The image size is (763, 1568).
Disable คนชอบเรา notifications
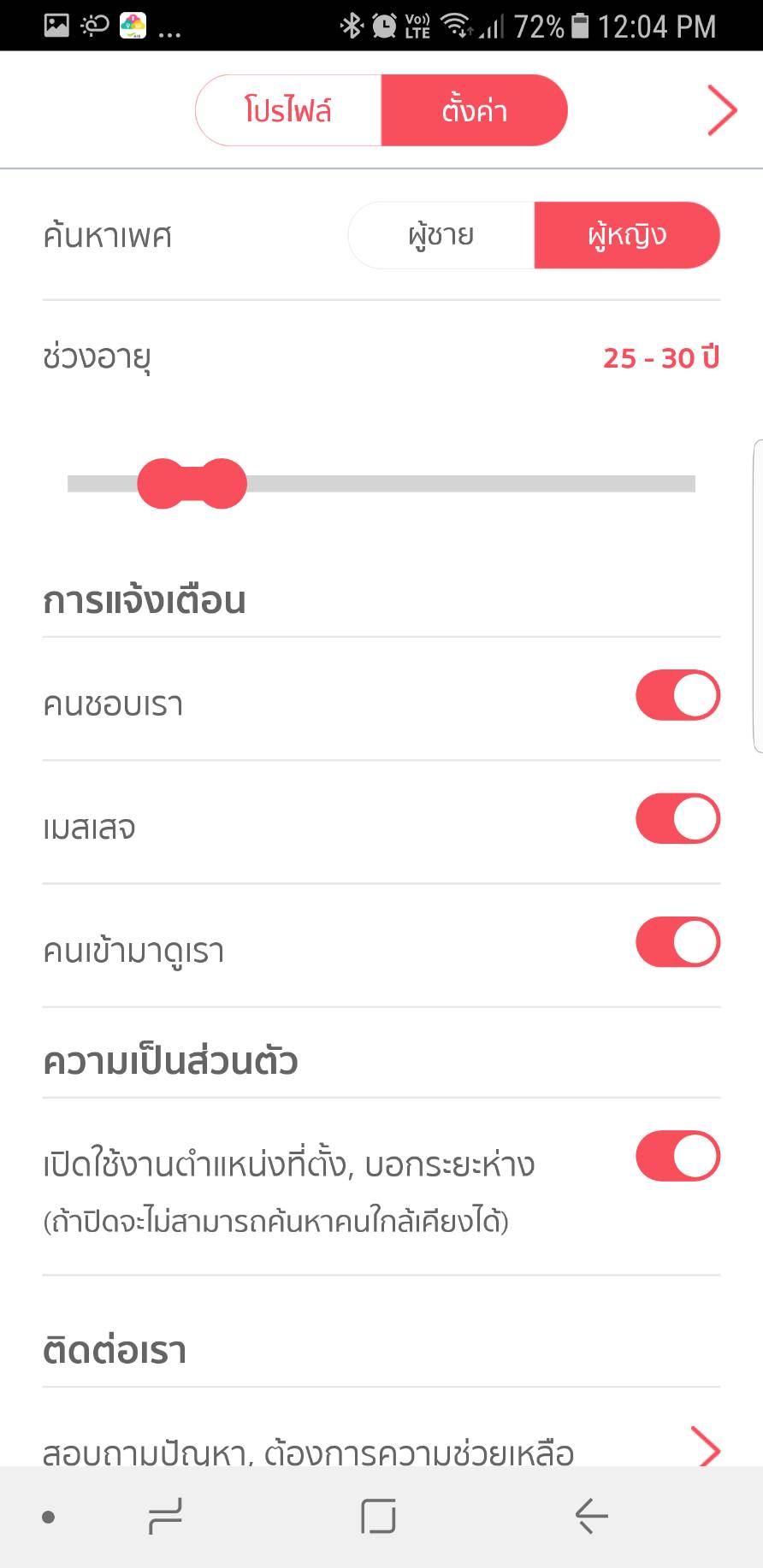tap(677, 696)
